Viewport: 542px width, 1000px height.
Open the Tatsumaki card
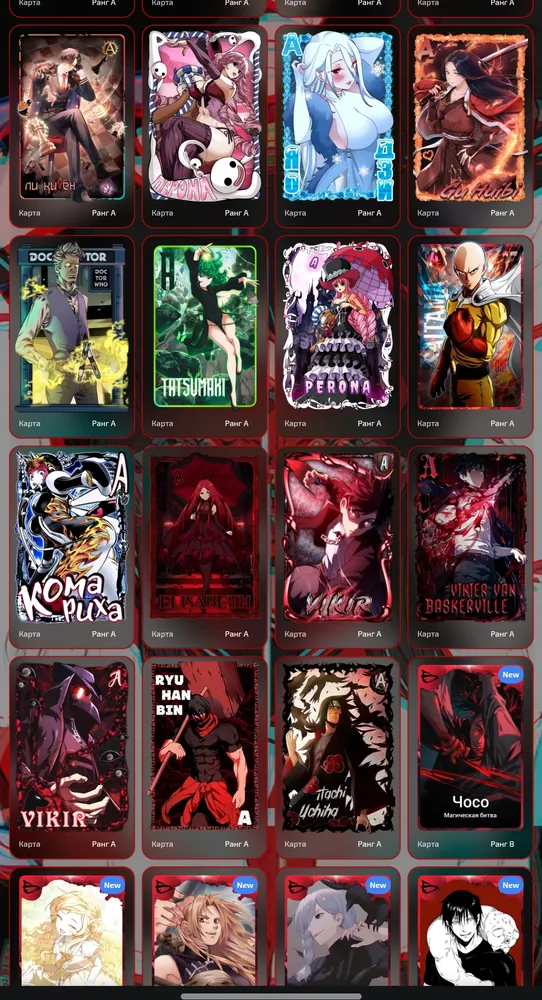pos(205,337)
